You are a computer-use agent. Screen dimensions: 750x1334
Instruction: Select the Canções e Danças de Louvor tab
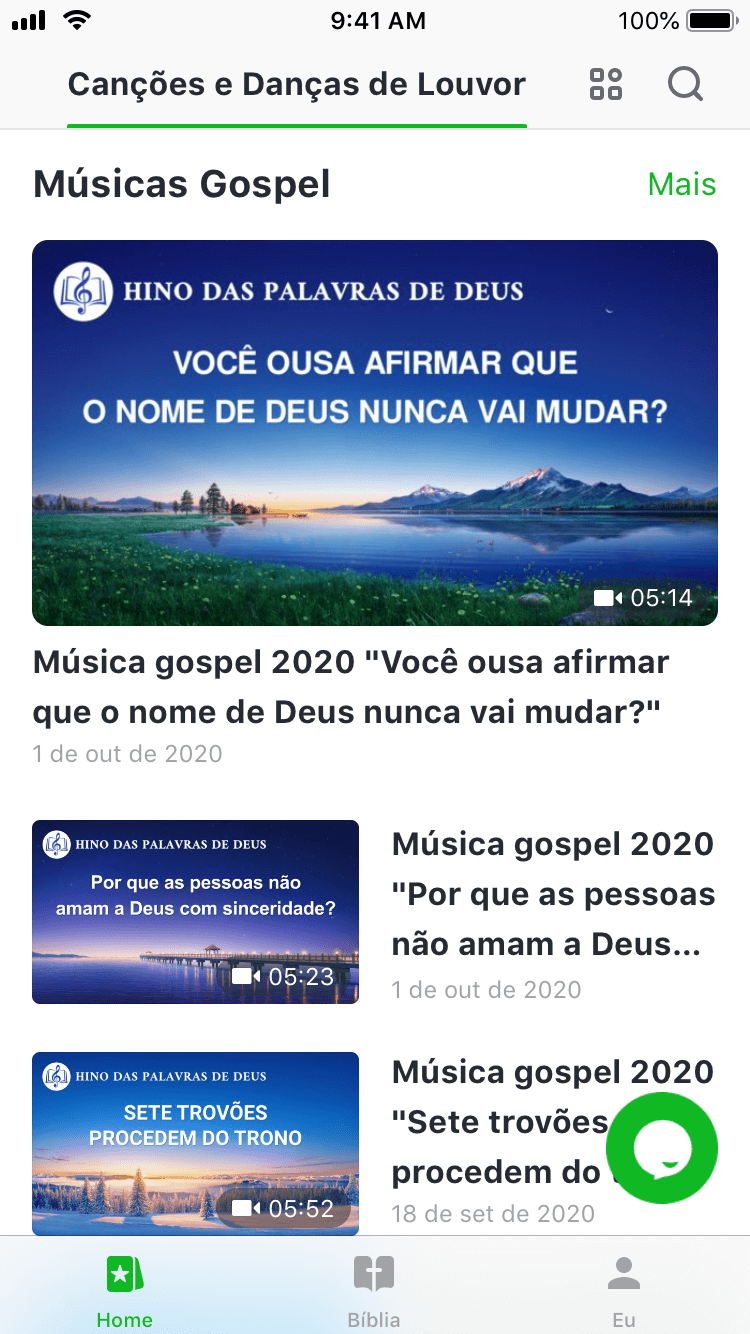[297, 85]
